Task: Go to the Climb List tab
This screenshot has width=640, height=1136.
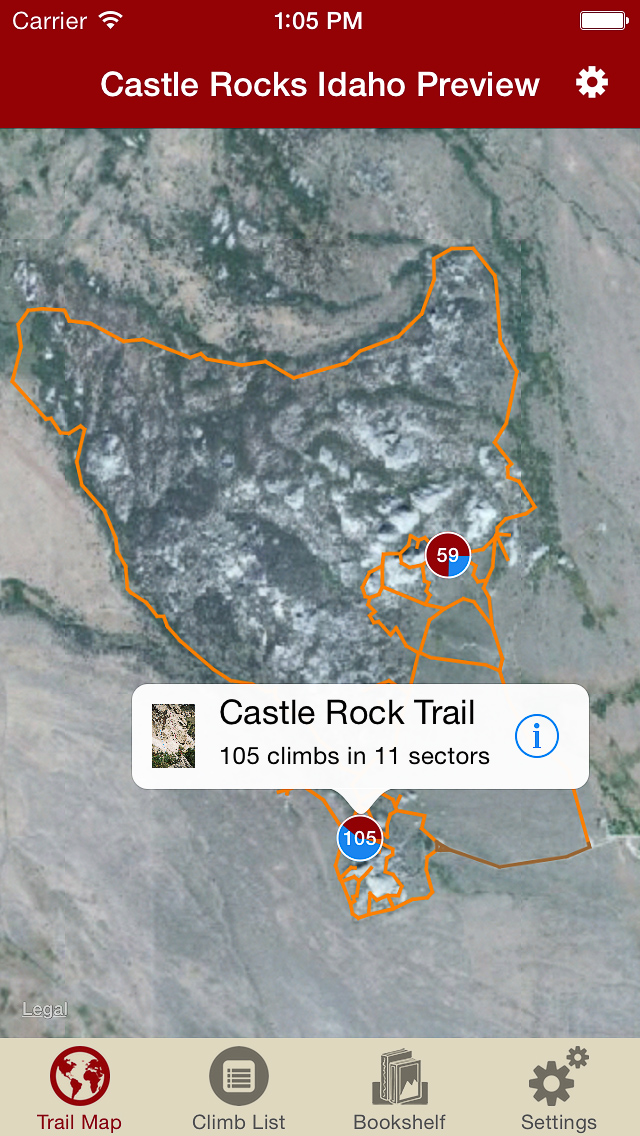Action: click(x=239, y=1088)
